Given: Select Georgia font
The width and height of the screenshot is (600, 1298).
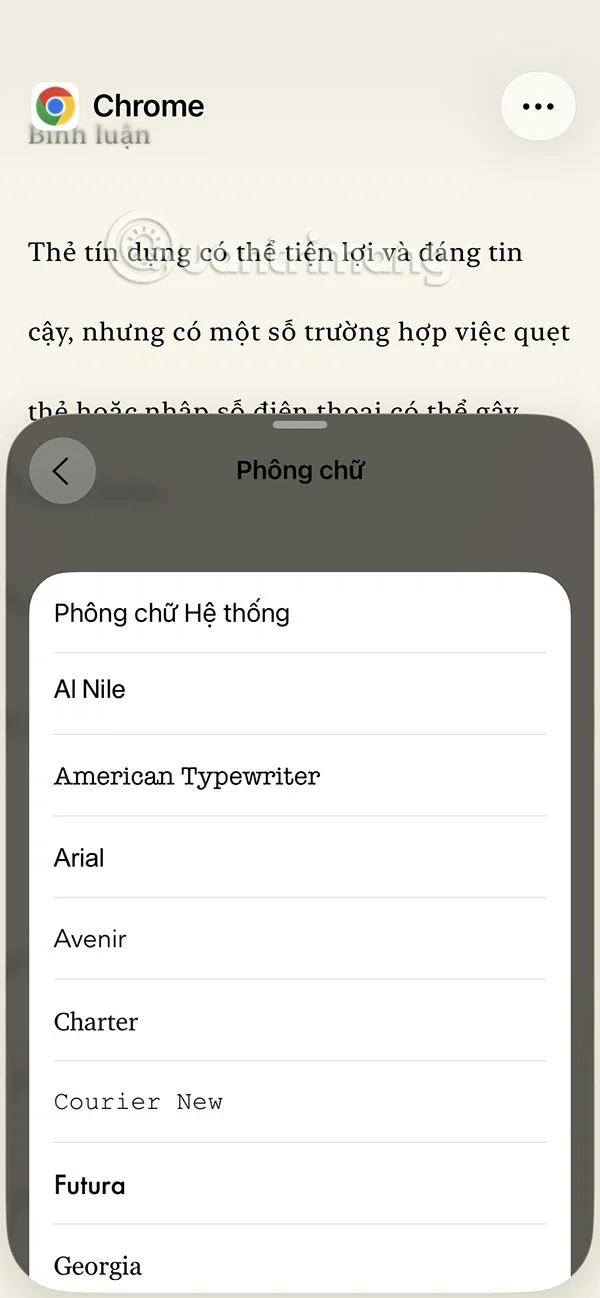Looking at the screenshot, I should pyautogui.click(x=98, y=1266).
